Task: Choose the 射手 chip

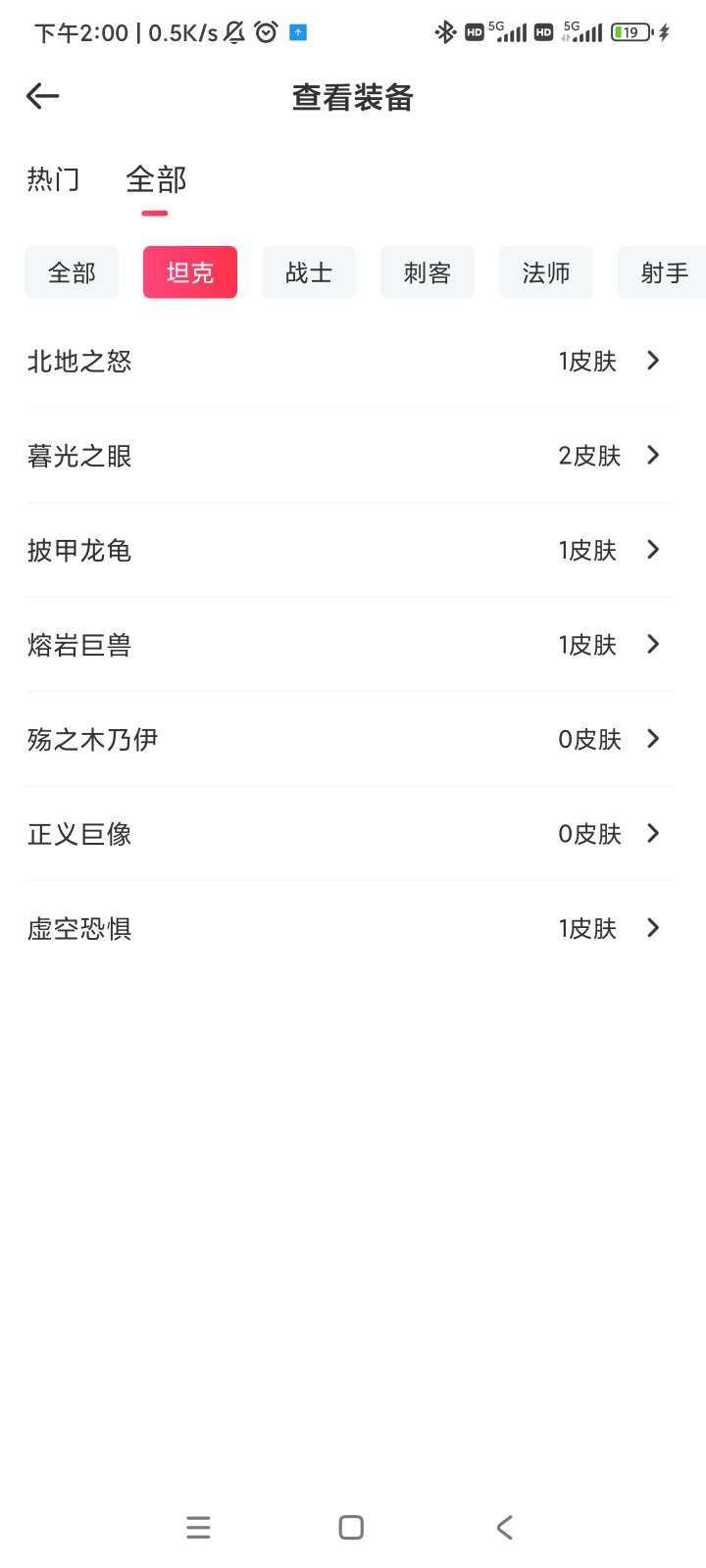Action: [664, 272]
